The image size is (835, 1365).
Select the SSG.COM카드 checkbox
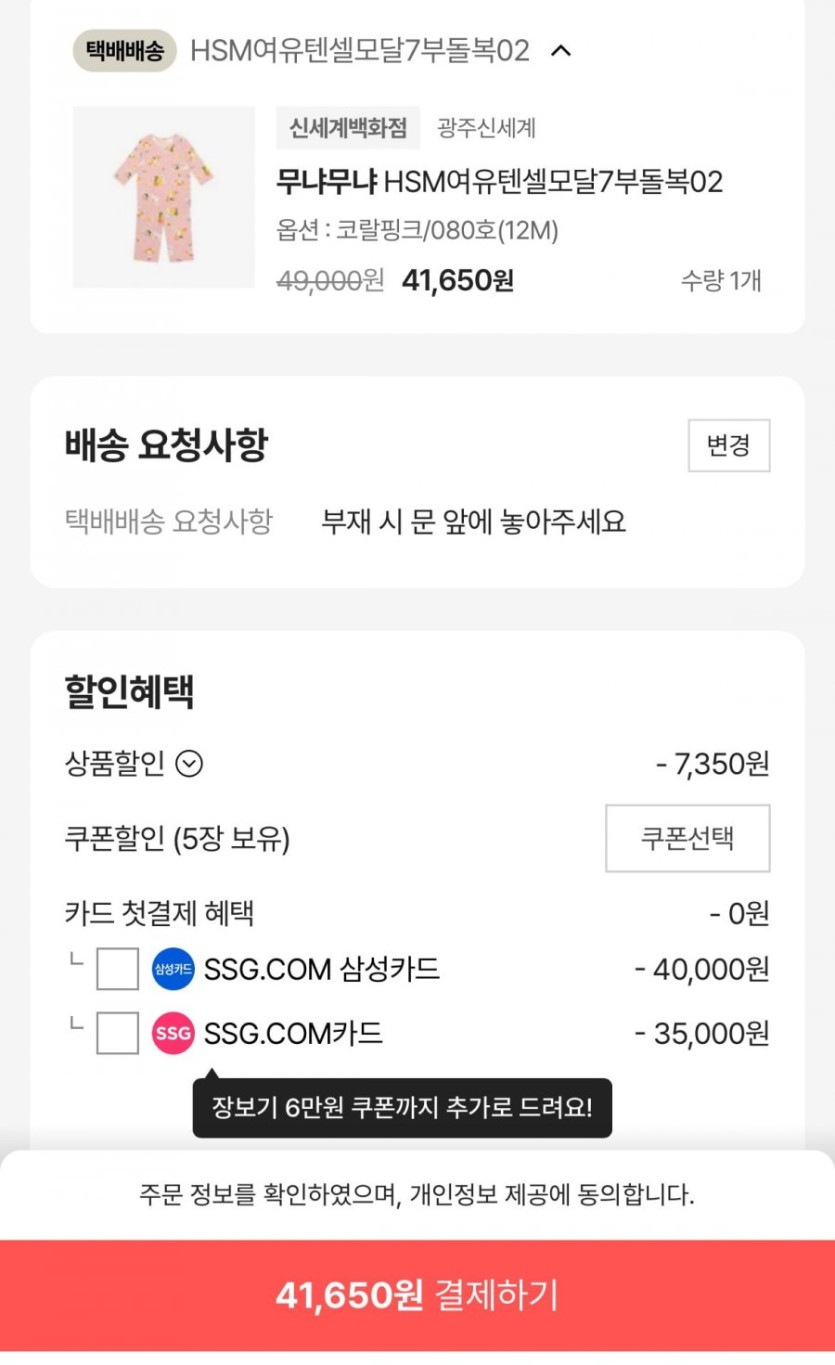(117, 1033)
